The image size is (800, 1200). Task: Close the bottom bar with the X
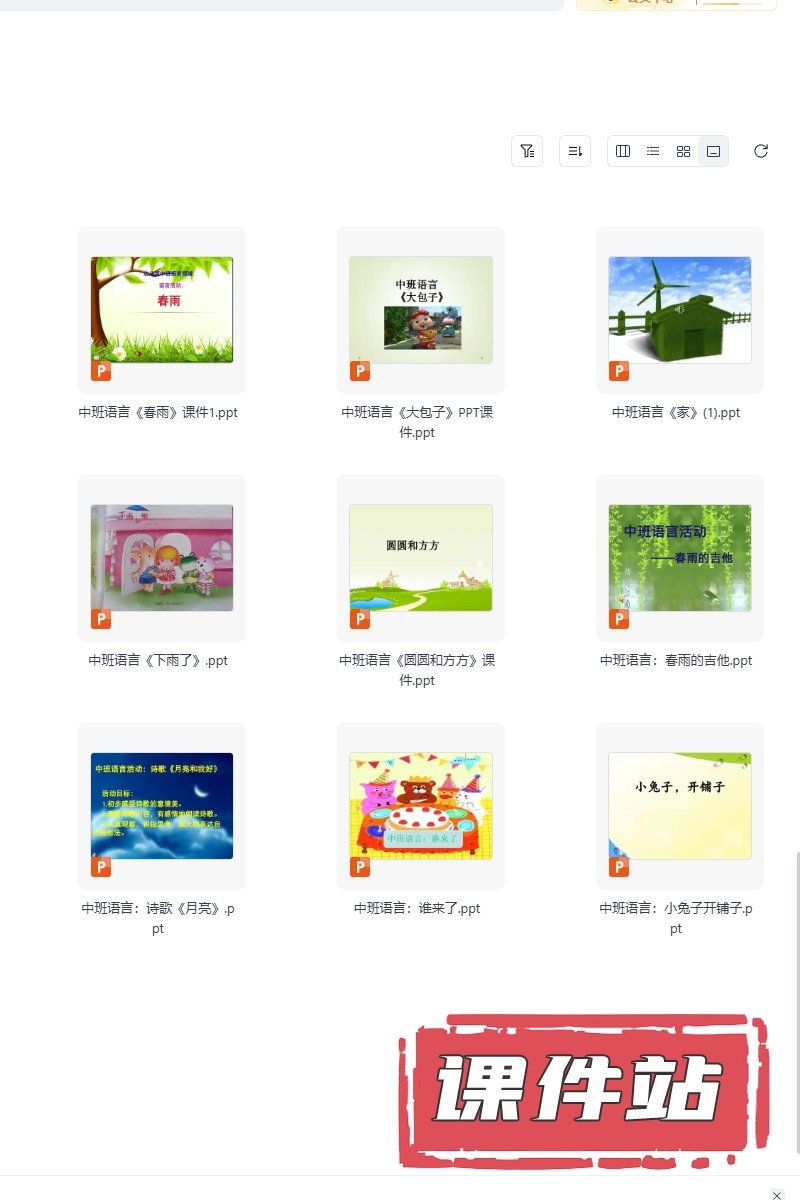pos(777,1194)
